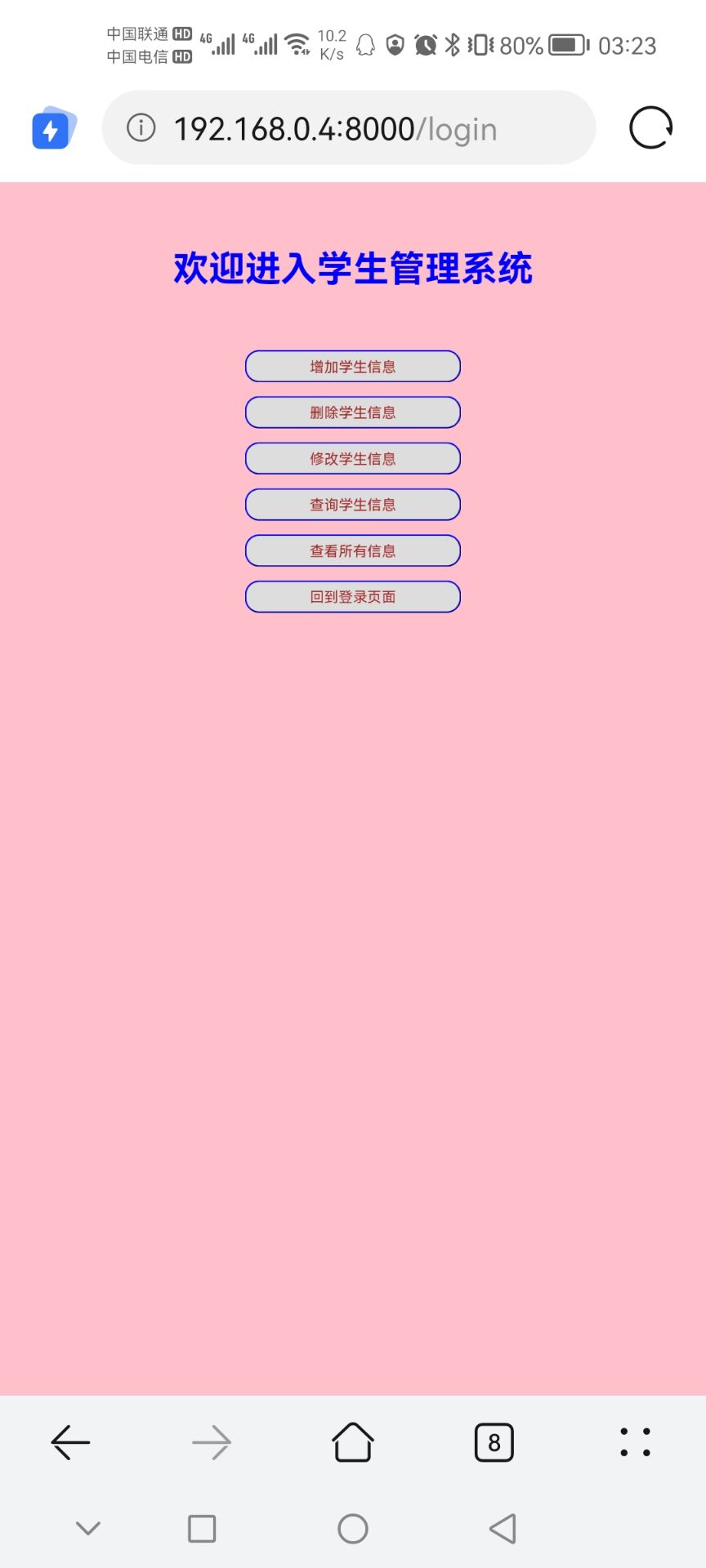Tap the system recent apps square button
This screenshot has width=706, height=1568.
coord(202,1529)
